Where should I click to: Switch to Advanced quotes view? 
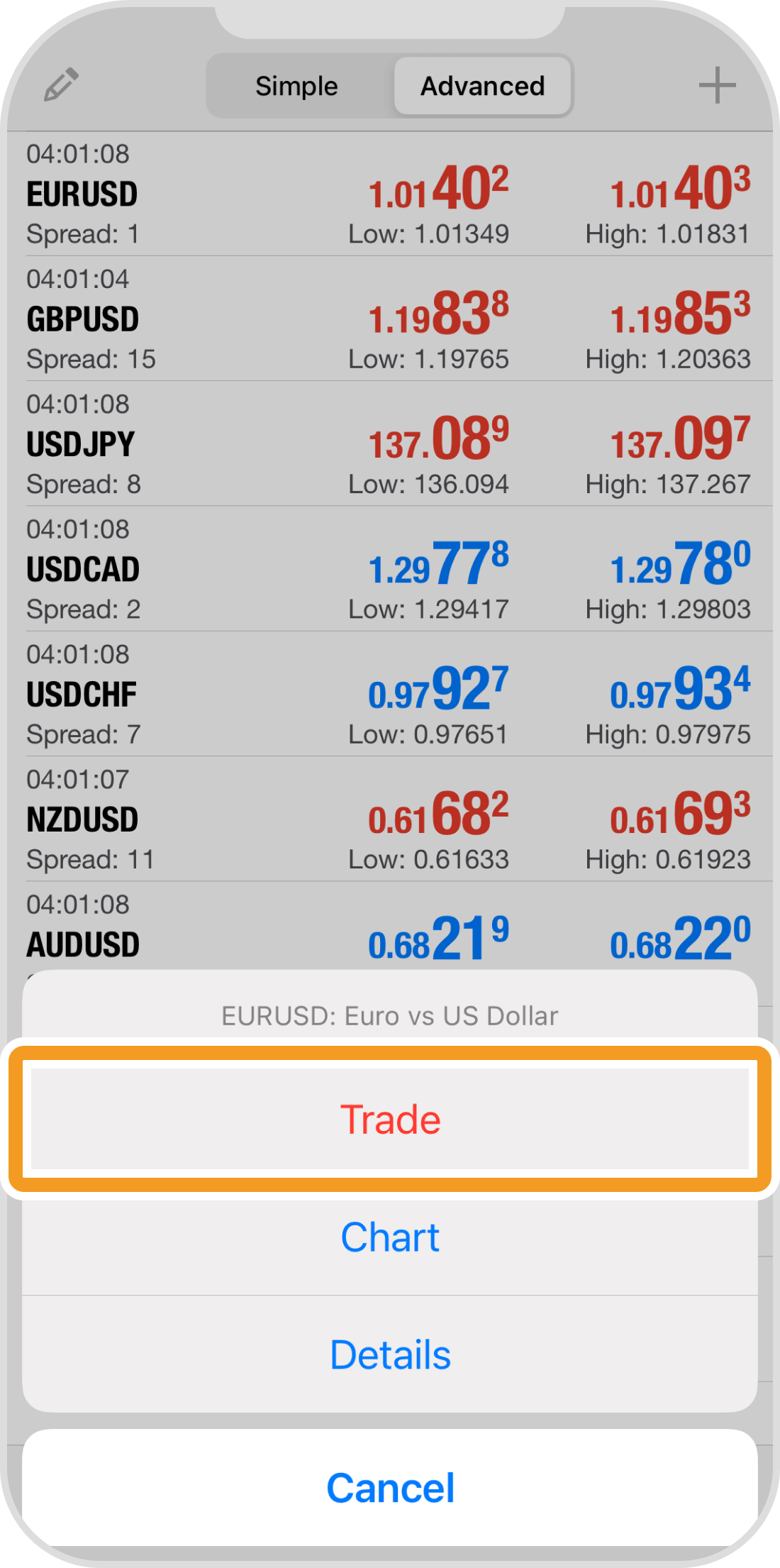coord(483,86)
